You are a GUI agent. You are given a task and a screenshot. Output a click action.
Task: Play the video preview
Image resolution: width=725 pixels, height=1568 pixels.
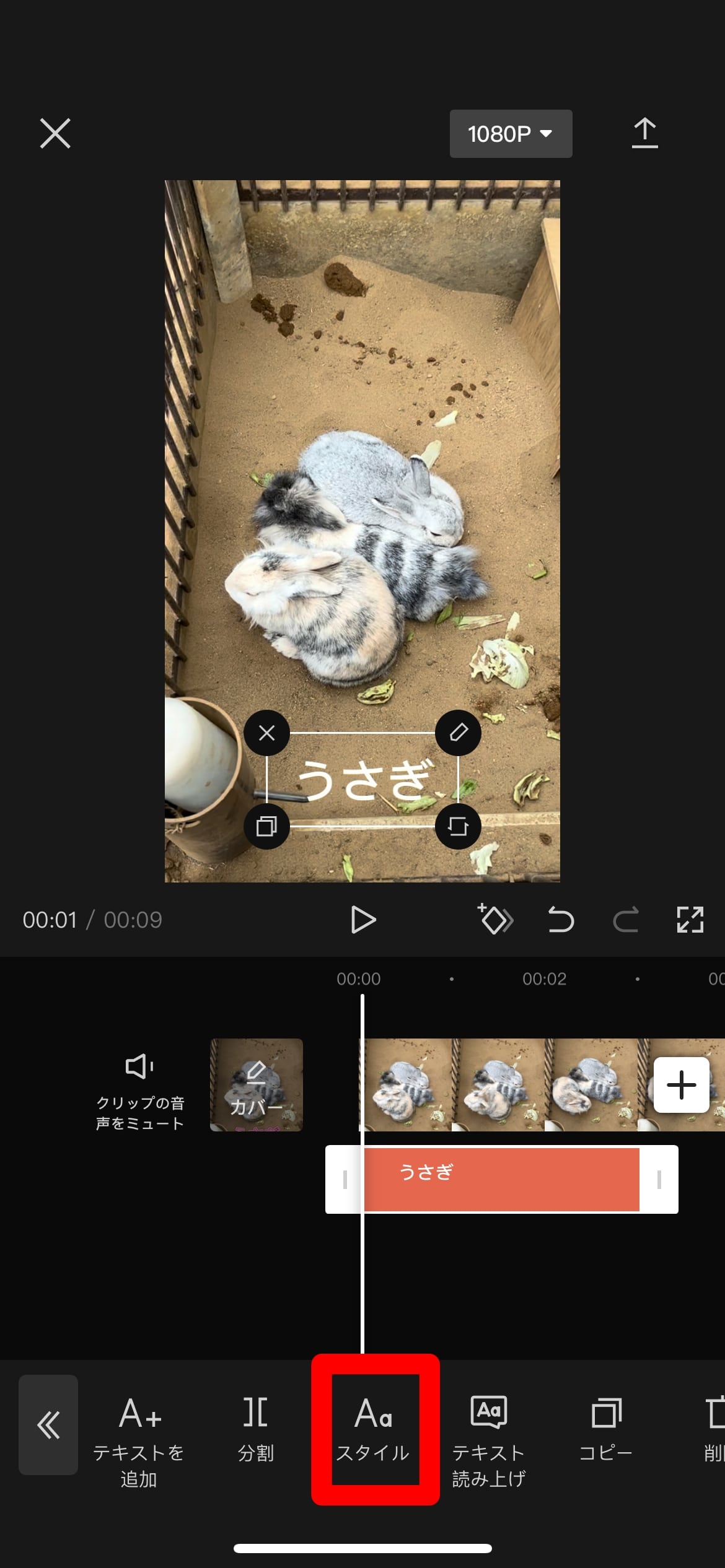[x=362, y=920]
